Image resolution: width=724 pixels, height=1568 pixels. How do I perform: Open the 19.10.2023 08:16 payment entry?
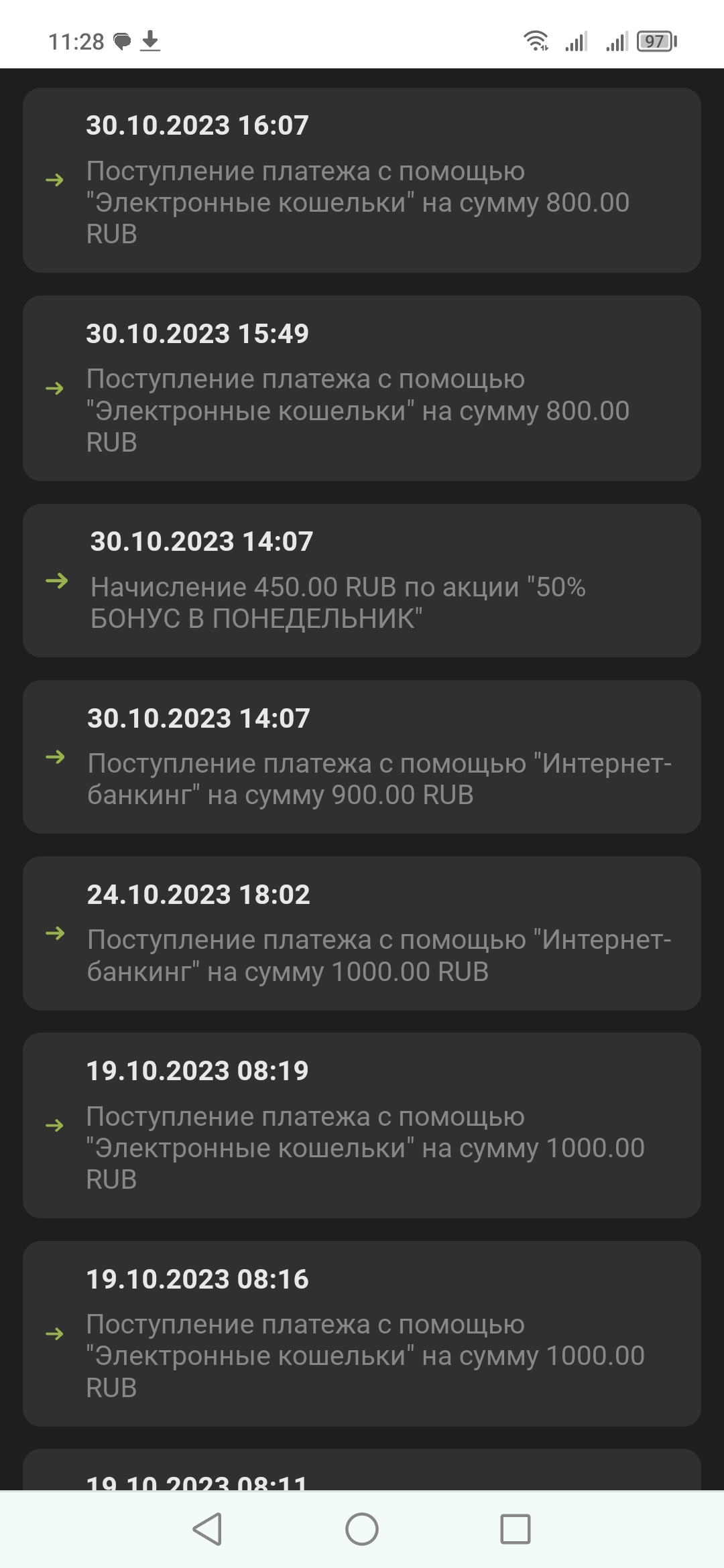pos(362,1333)
